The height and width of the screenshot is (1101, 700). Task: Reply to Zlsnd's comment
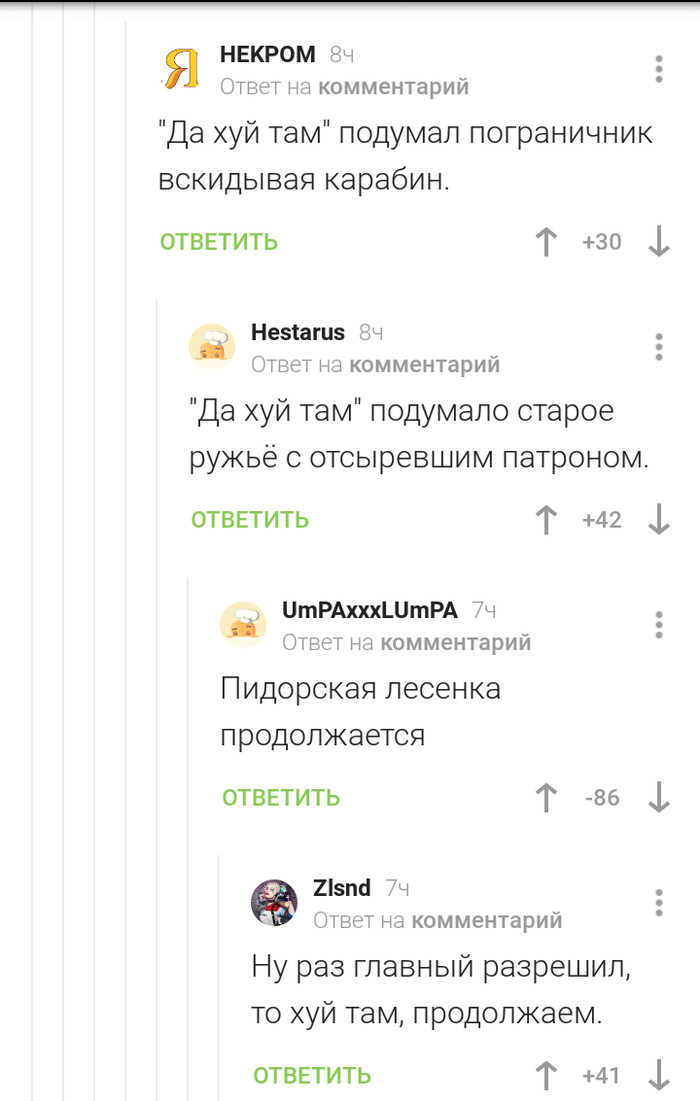312,1076
